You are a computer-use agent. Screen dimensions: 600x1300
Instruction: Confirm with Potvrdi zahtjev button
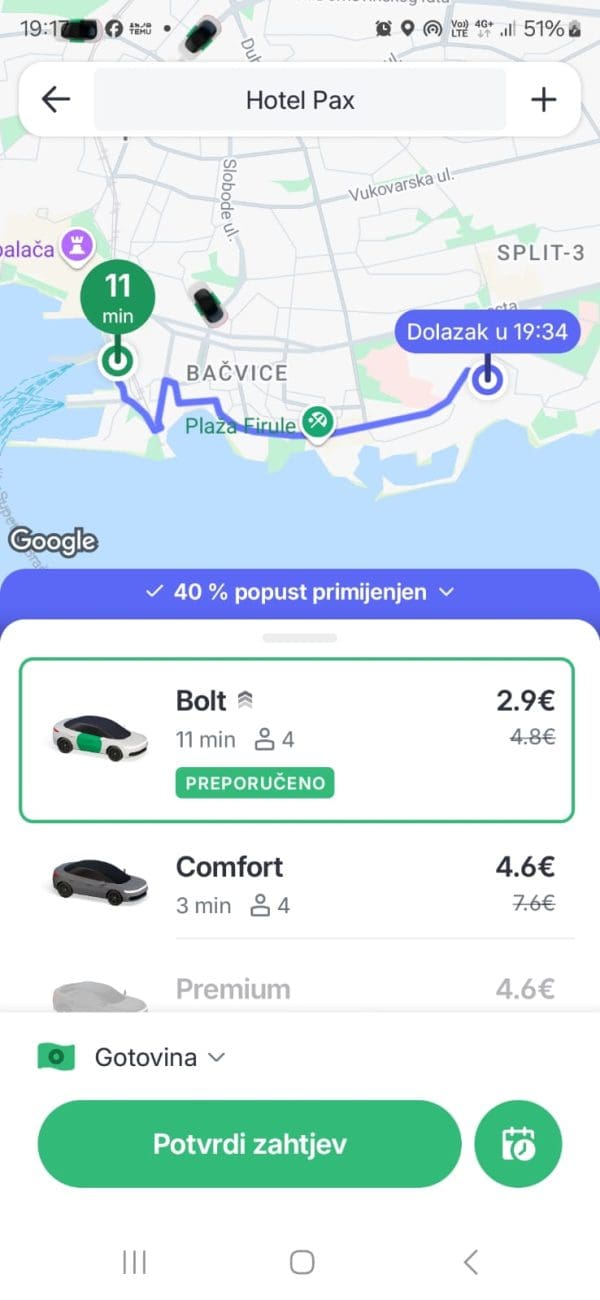click(x=249, y=1144)
